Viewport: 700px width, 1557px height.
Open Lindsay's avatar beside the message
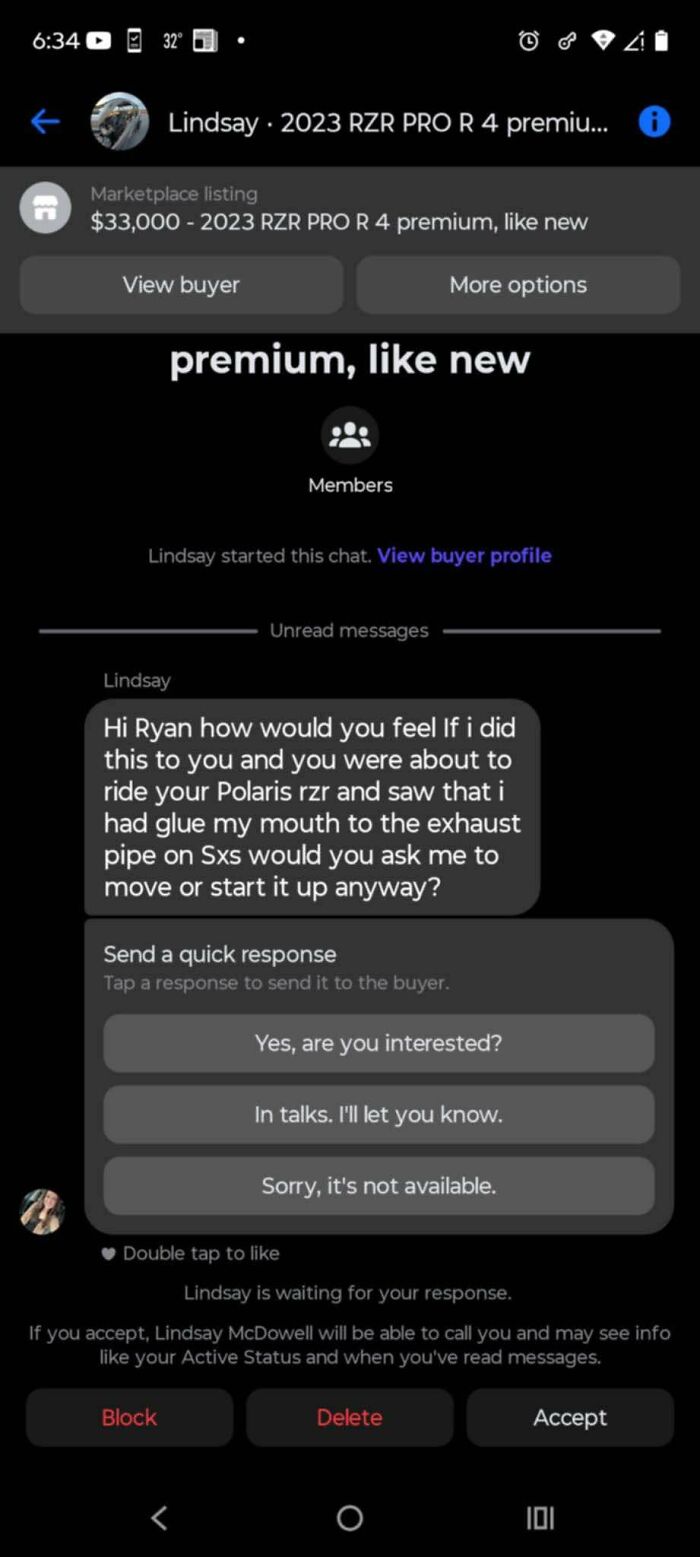(x=43, y=1212)
